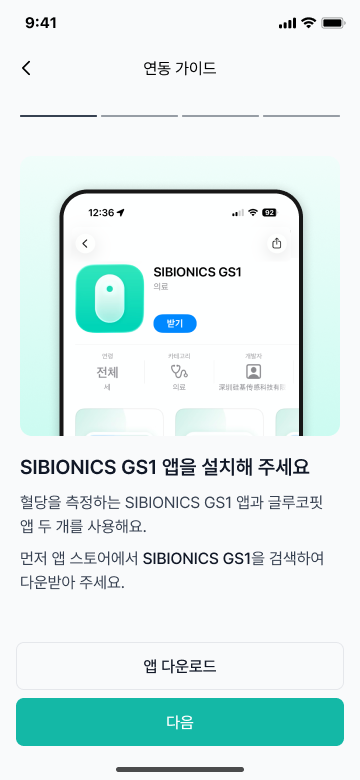Go back from the 연동 가이드 screen
This screenshot has width=360, height=780.
[x=26, y=68]
